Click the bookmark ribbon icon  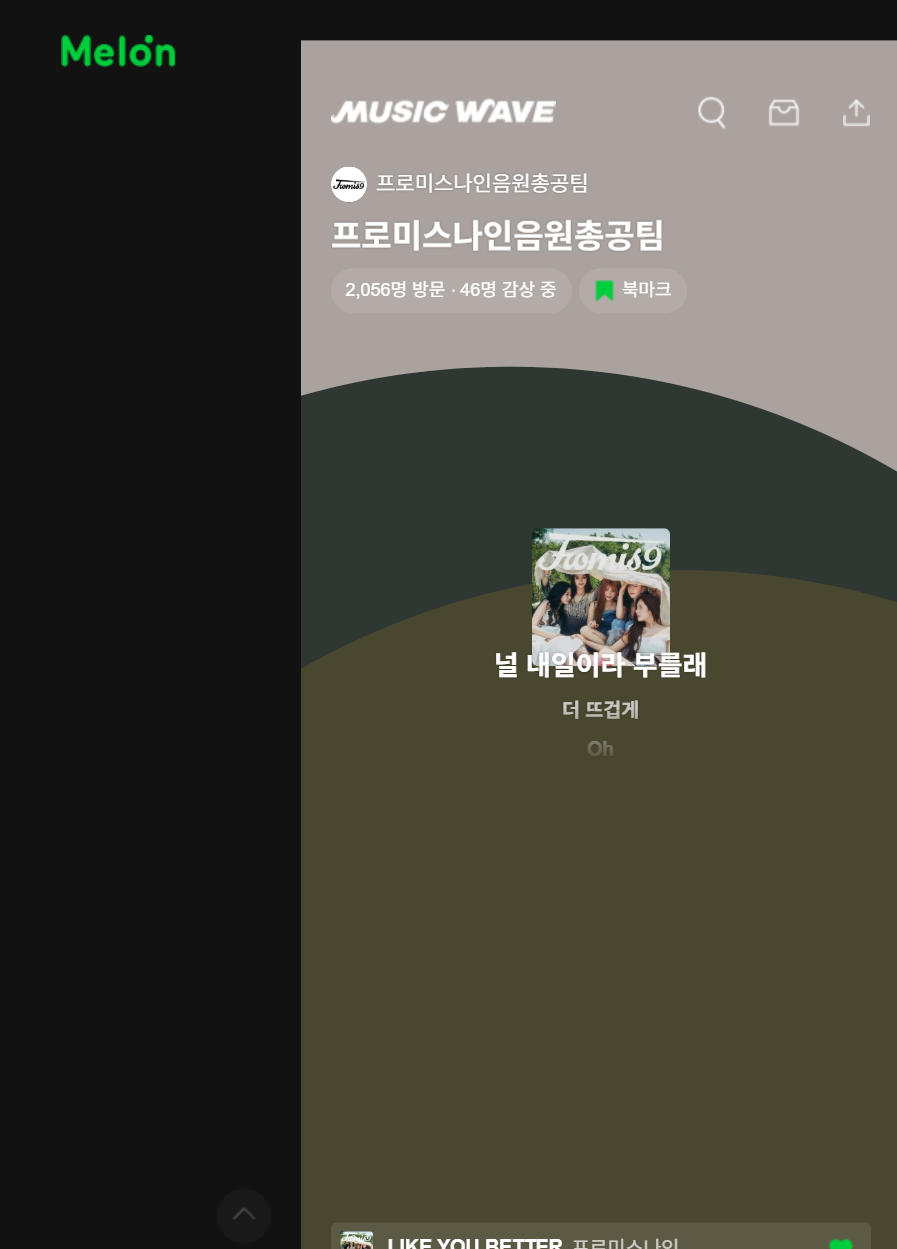click(x=604, y=290)
